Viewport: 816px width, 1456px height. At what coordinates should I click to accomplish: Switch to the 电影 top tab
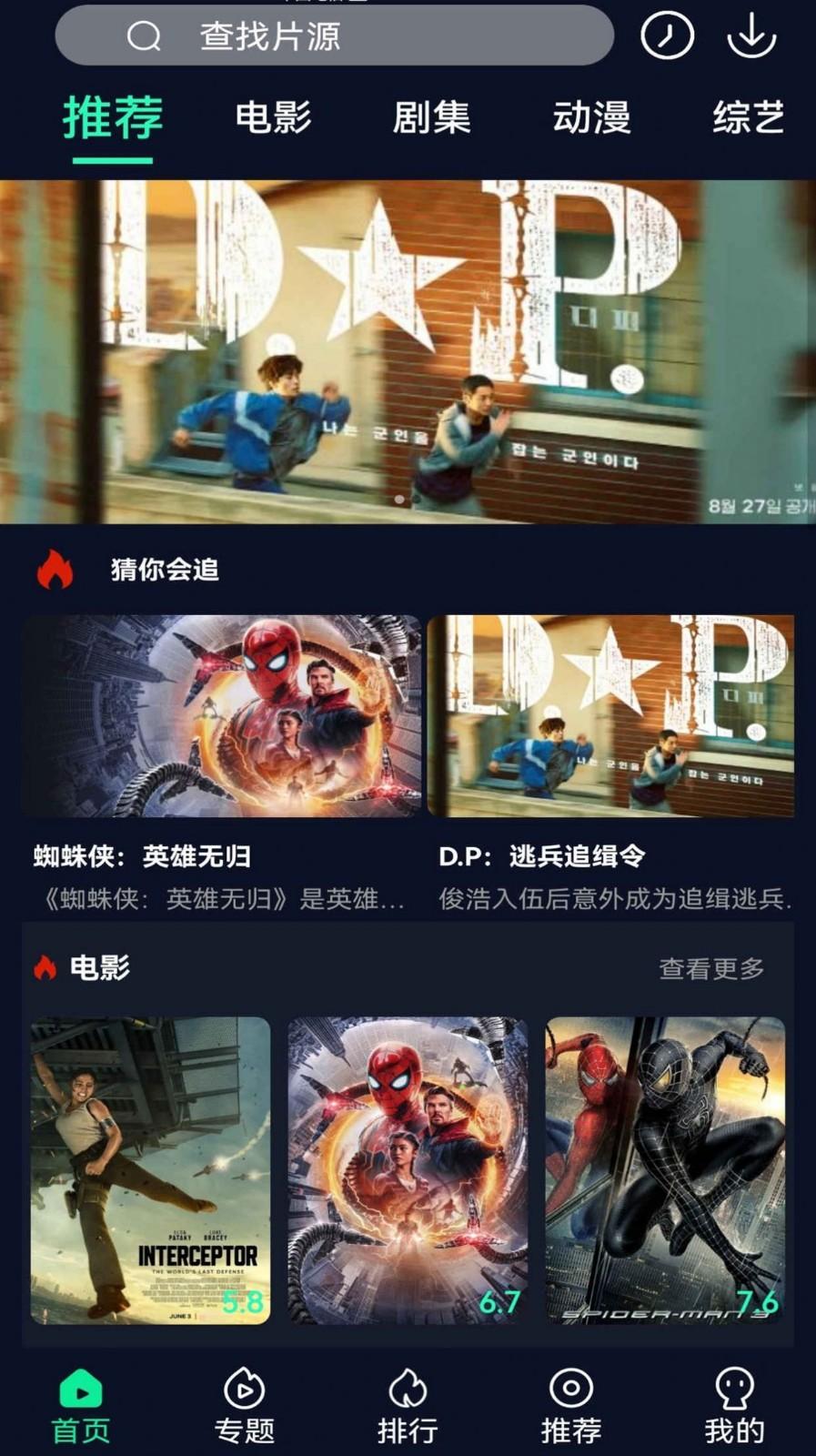pos(273,117)
